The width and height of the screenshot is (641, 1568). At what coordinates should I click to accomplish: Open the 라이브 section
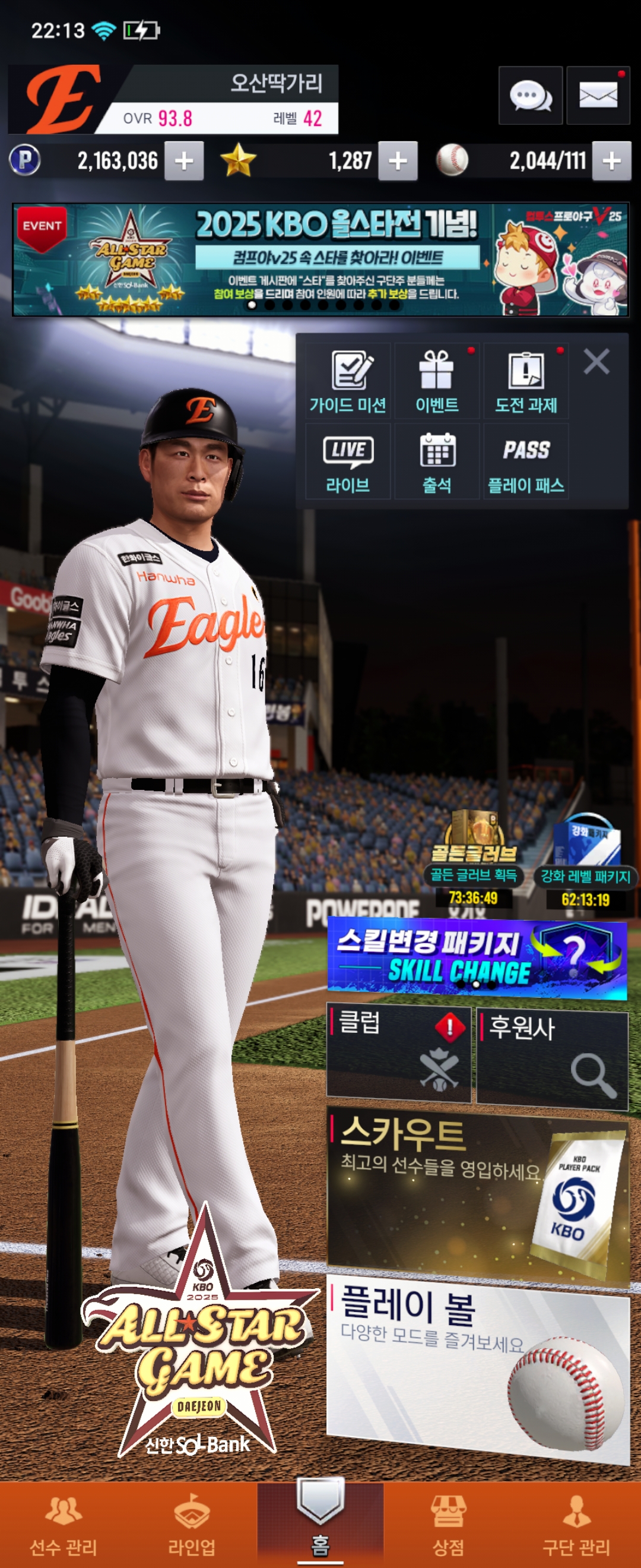pos(347,462)
